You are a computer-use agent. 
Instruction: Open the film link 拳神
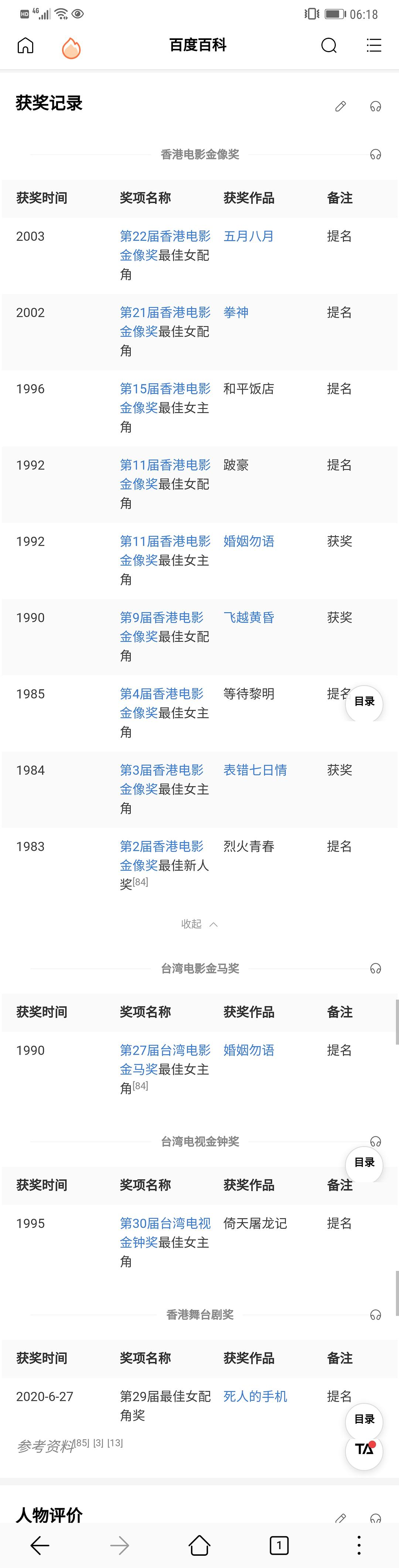(236, 312)
